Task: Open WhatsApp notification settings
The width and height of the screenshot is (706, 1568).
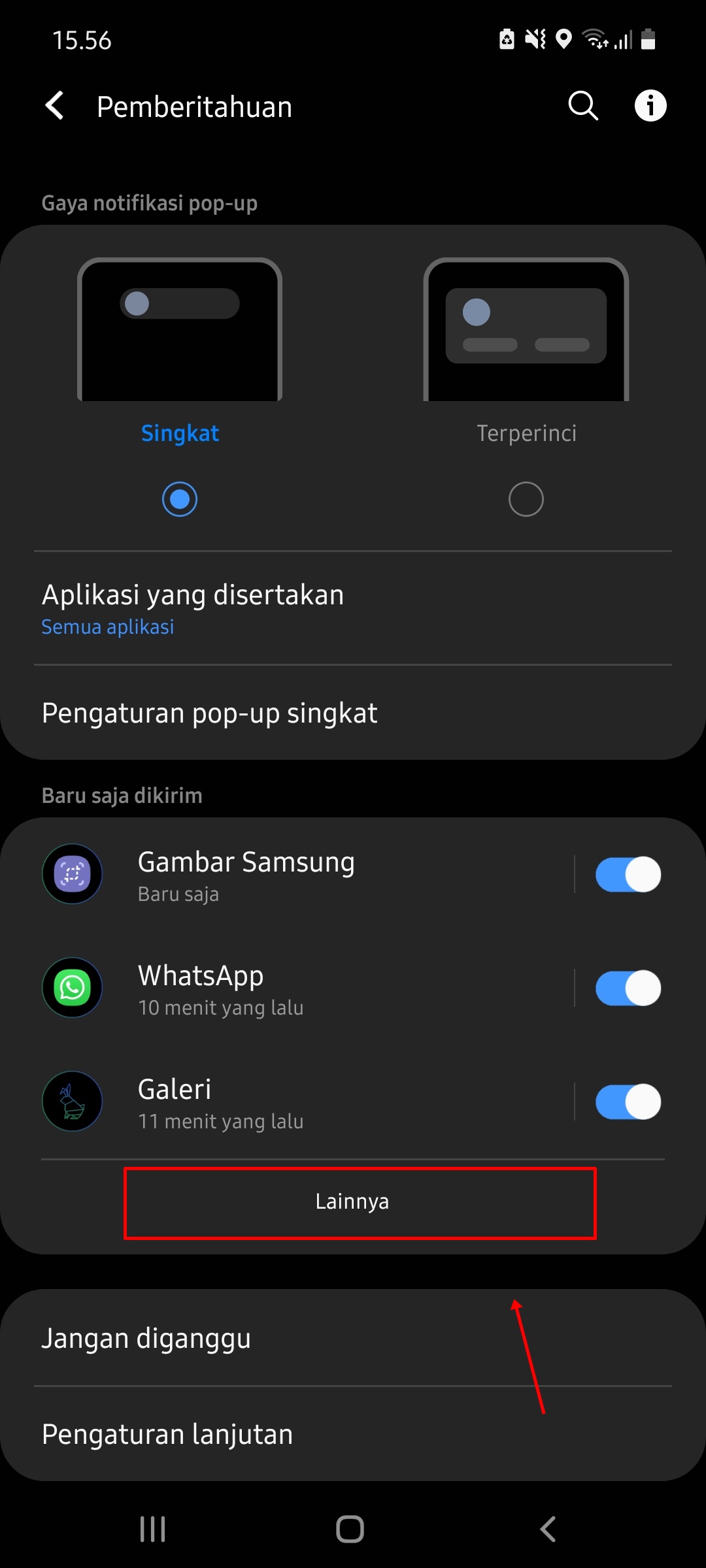Action: click(x=294, y=988)
